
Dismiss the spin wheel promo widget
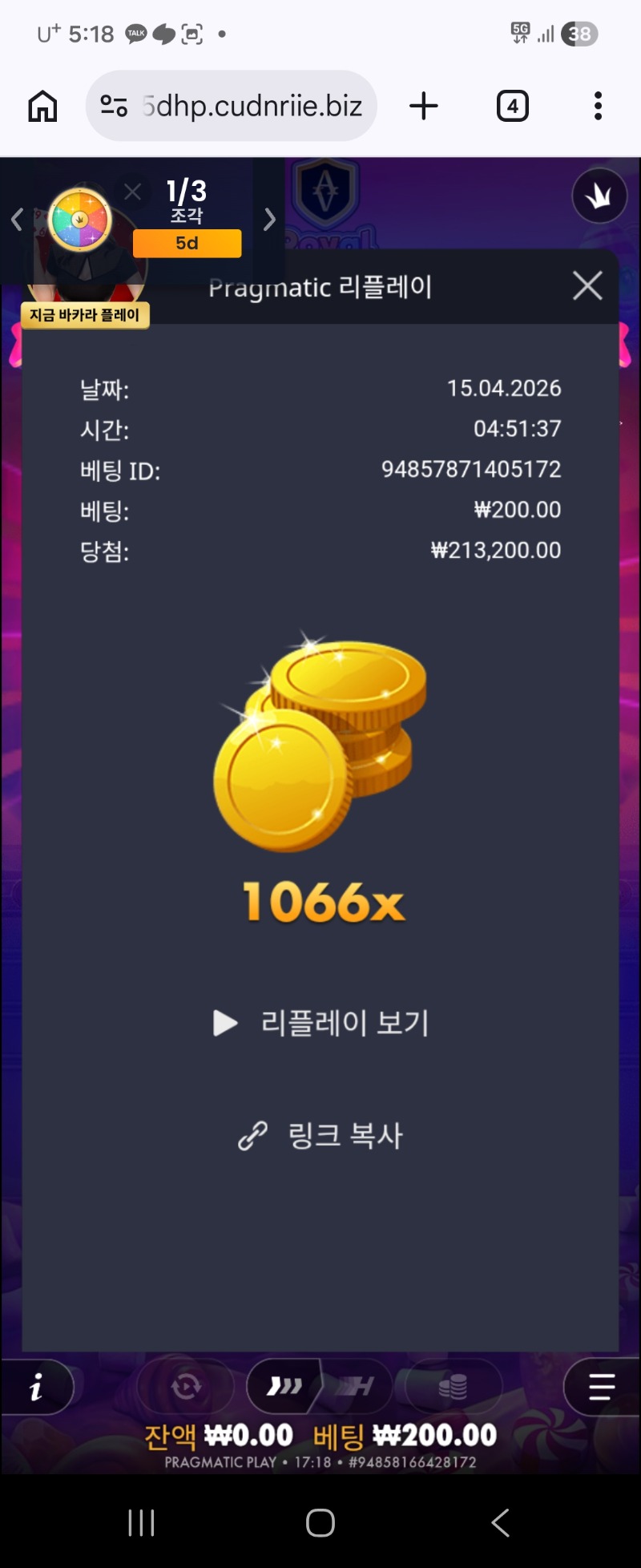click(x=133, y=192)
